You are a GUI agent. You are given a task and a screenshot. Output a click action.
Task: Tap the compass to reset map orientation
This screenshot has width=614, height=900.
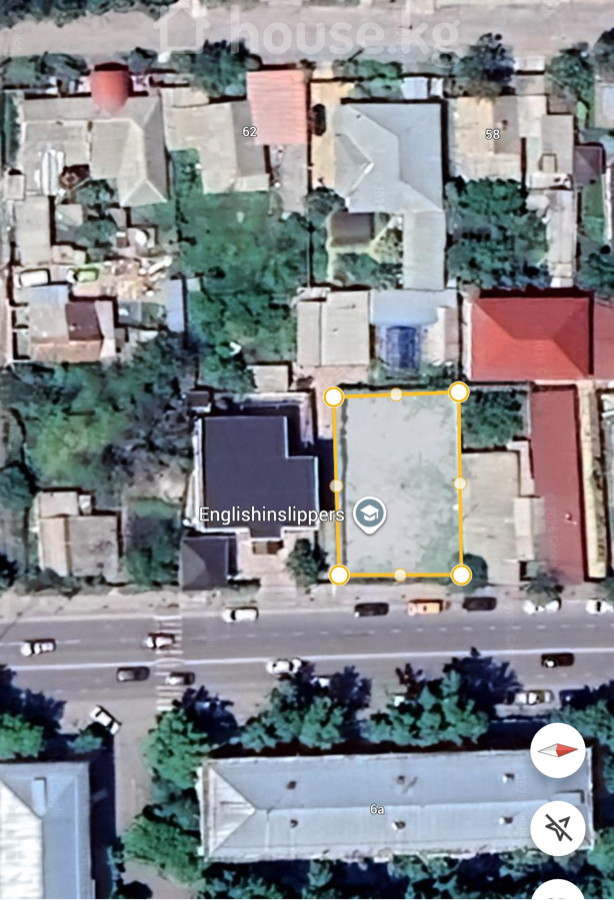(x=558, y=750)
